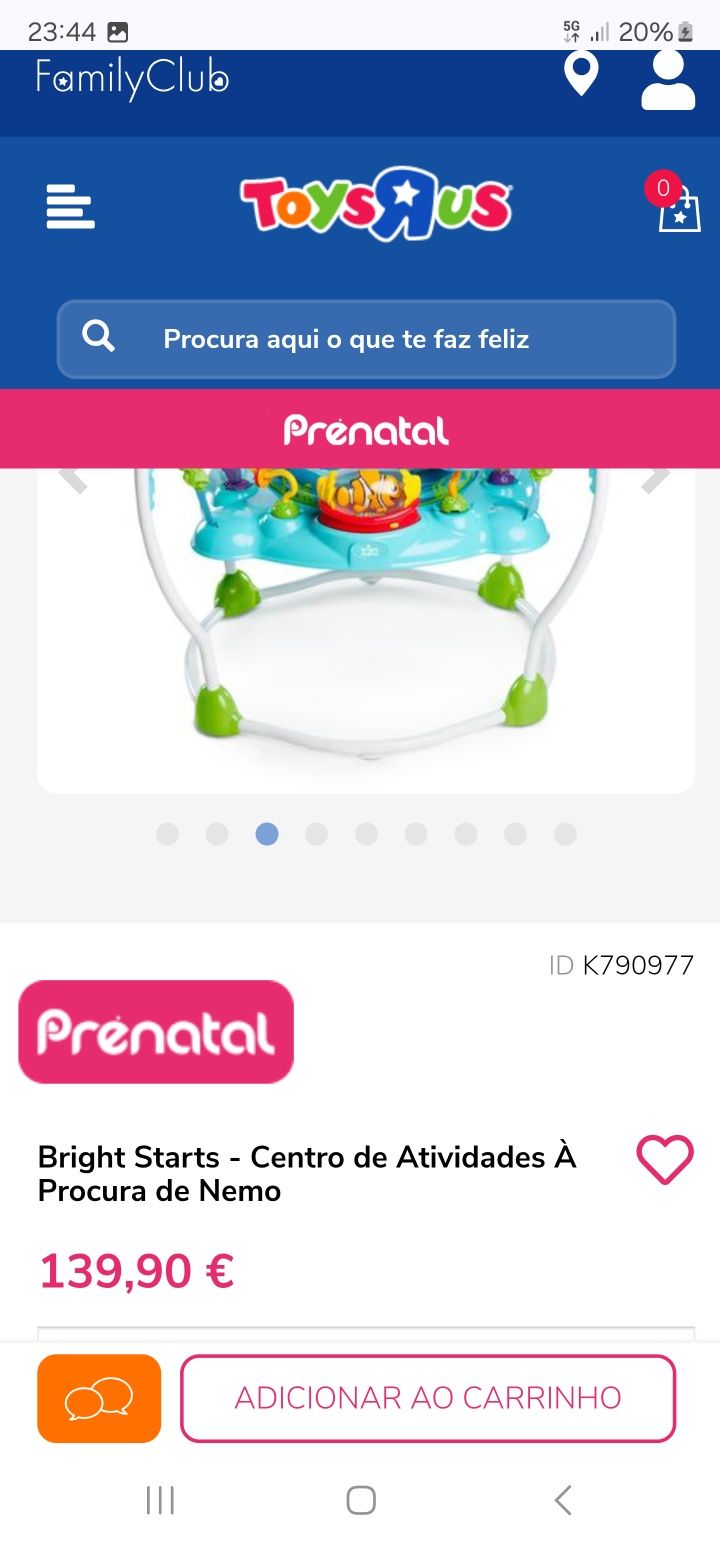Jump to the last image dot
The height and width of the screenshot is (1544, 720).
click(x=565, y=834)
